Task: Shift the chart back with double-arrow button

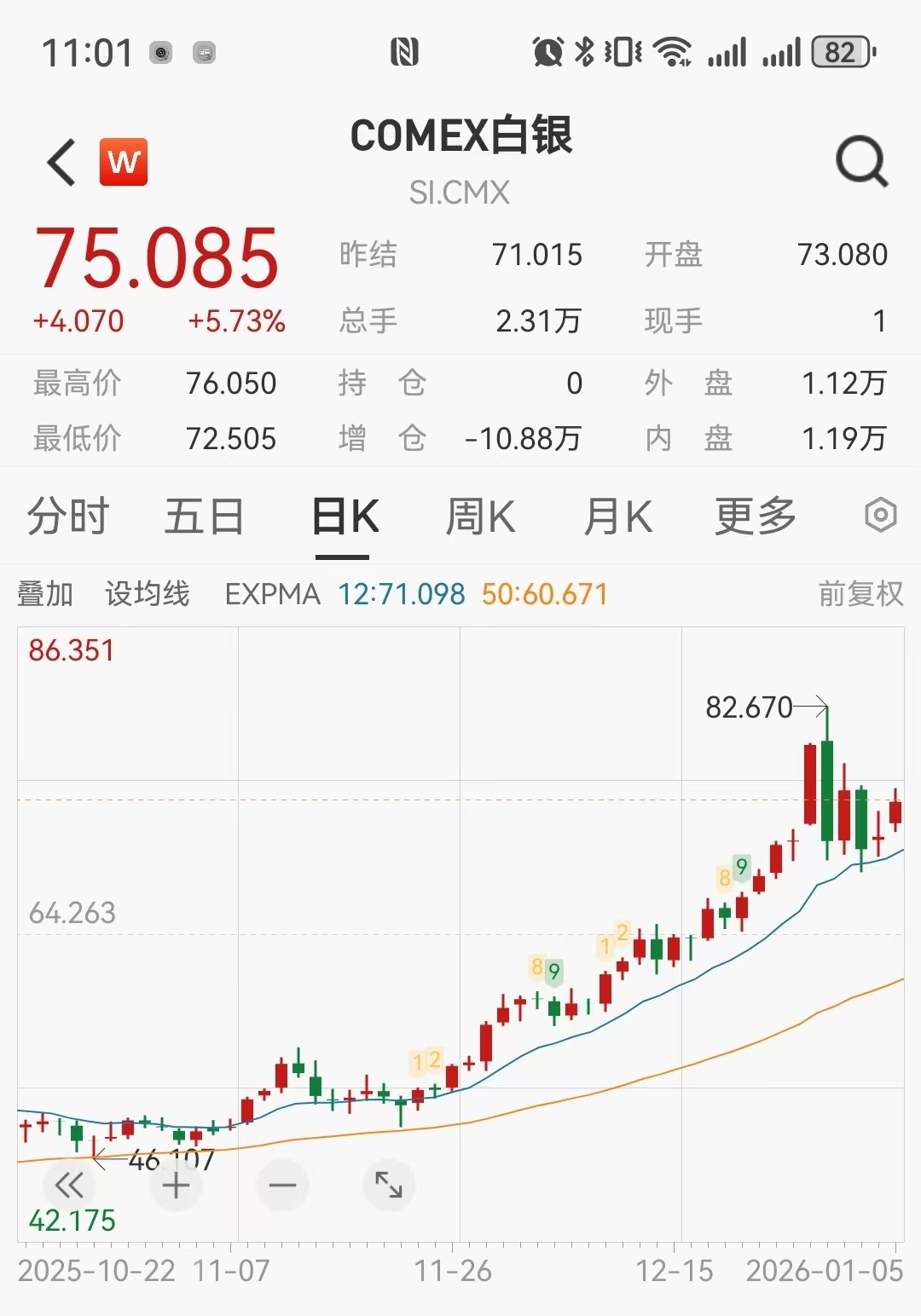Action: point(69,1185)
